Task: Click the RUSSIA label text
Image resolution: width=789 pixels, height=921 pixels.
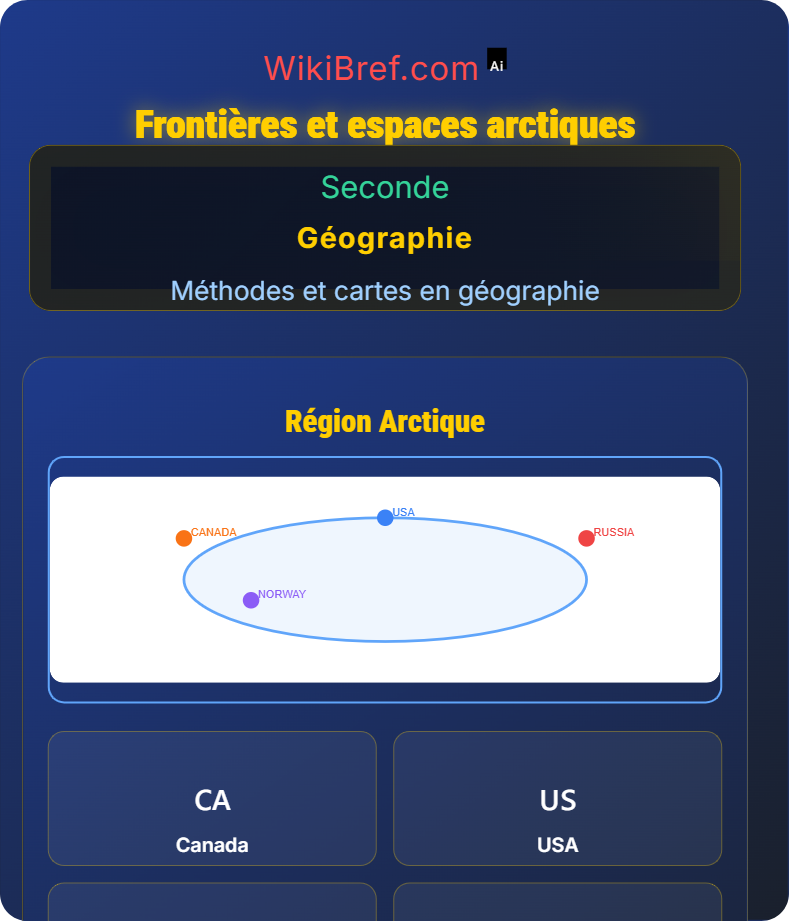Action: coord(614,532)
